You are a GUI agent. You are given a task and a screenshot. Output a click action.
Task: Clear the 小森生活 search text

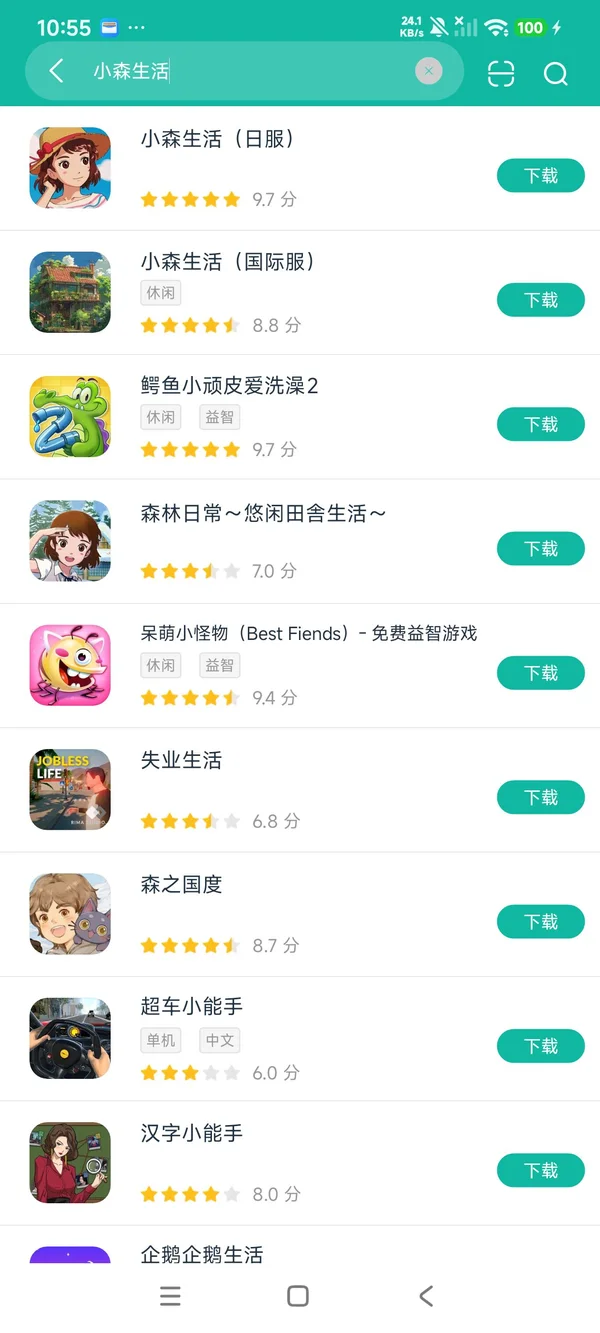(x=428, y=71)
